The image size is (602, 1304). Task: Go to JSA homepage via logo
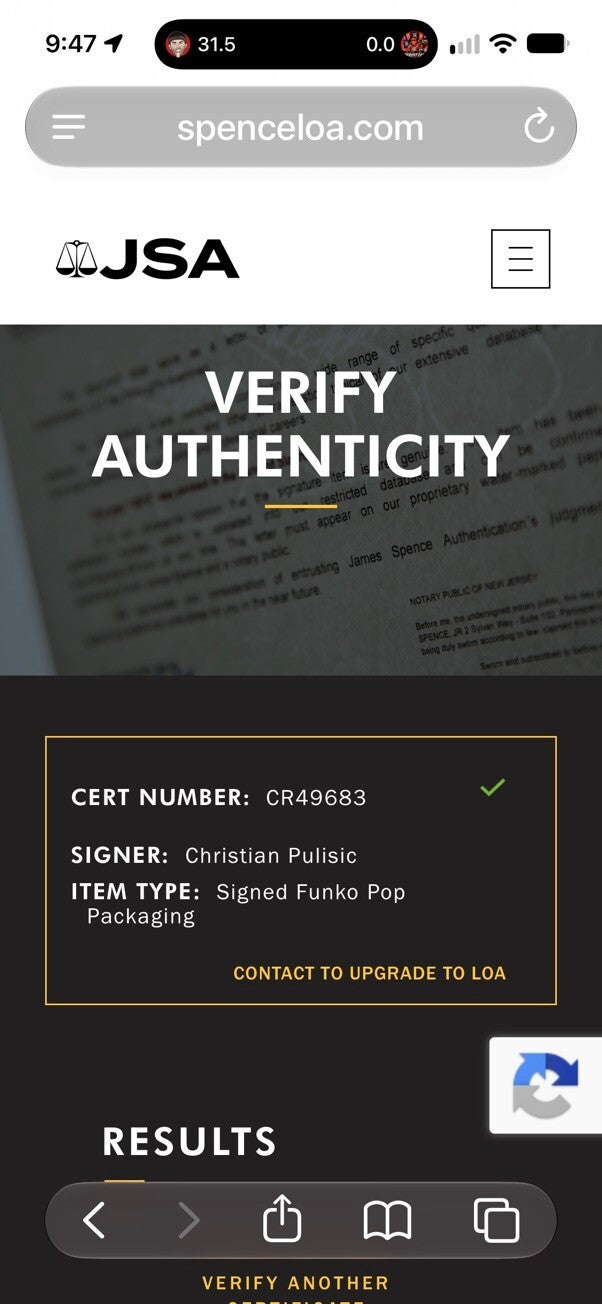click(x=148, y=259)
